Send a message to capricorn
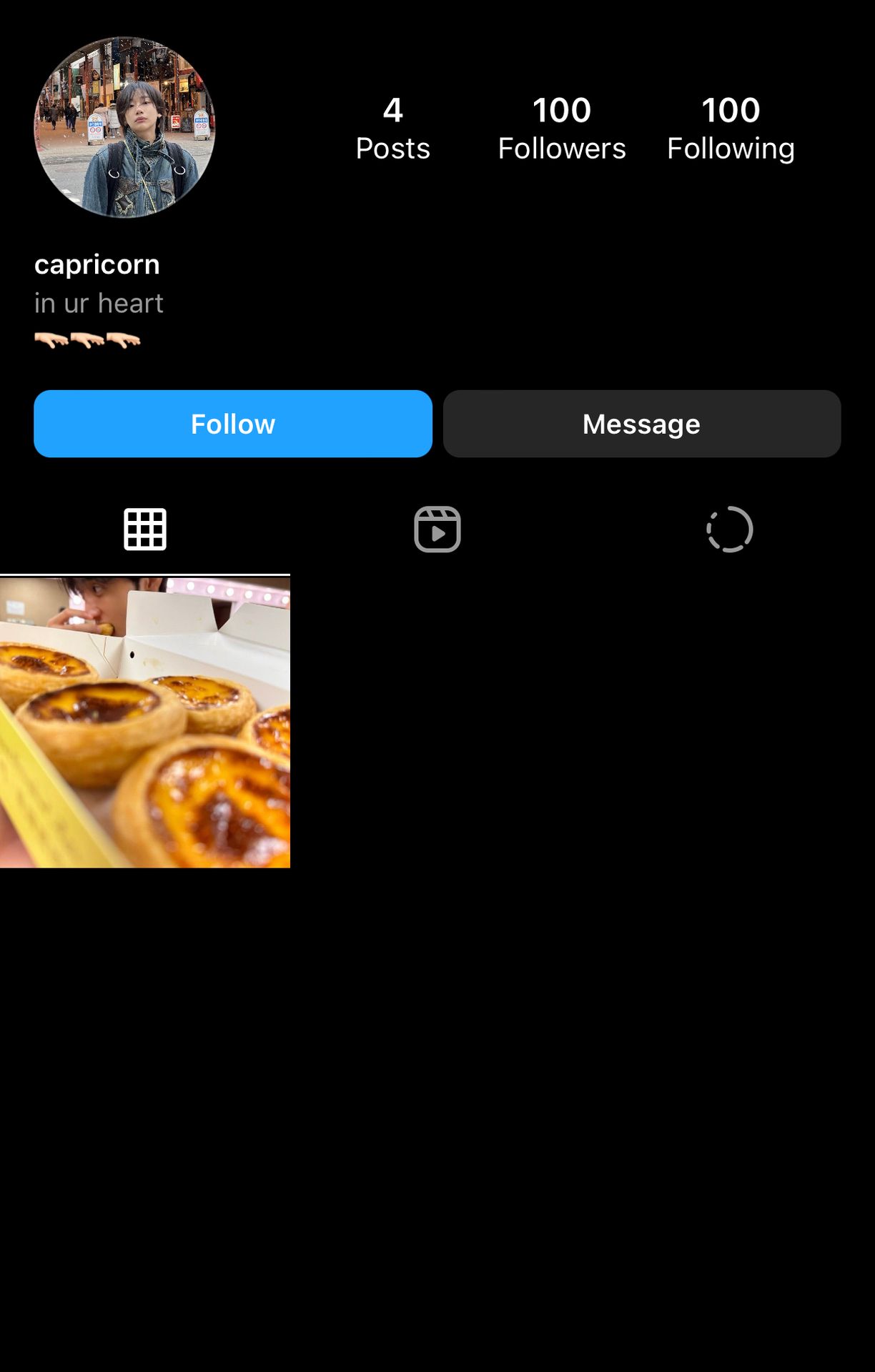The height and width of the screenshot is (1372, 875). coord(641,424)
